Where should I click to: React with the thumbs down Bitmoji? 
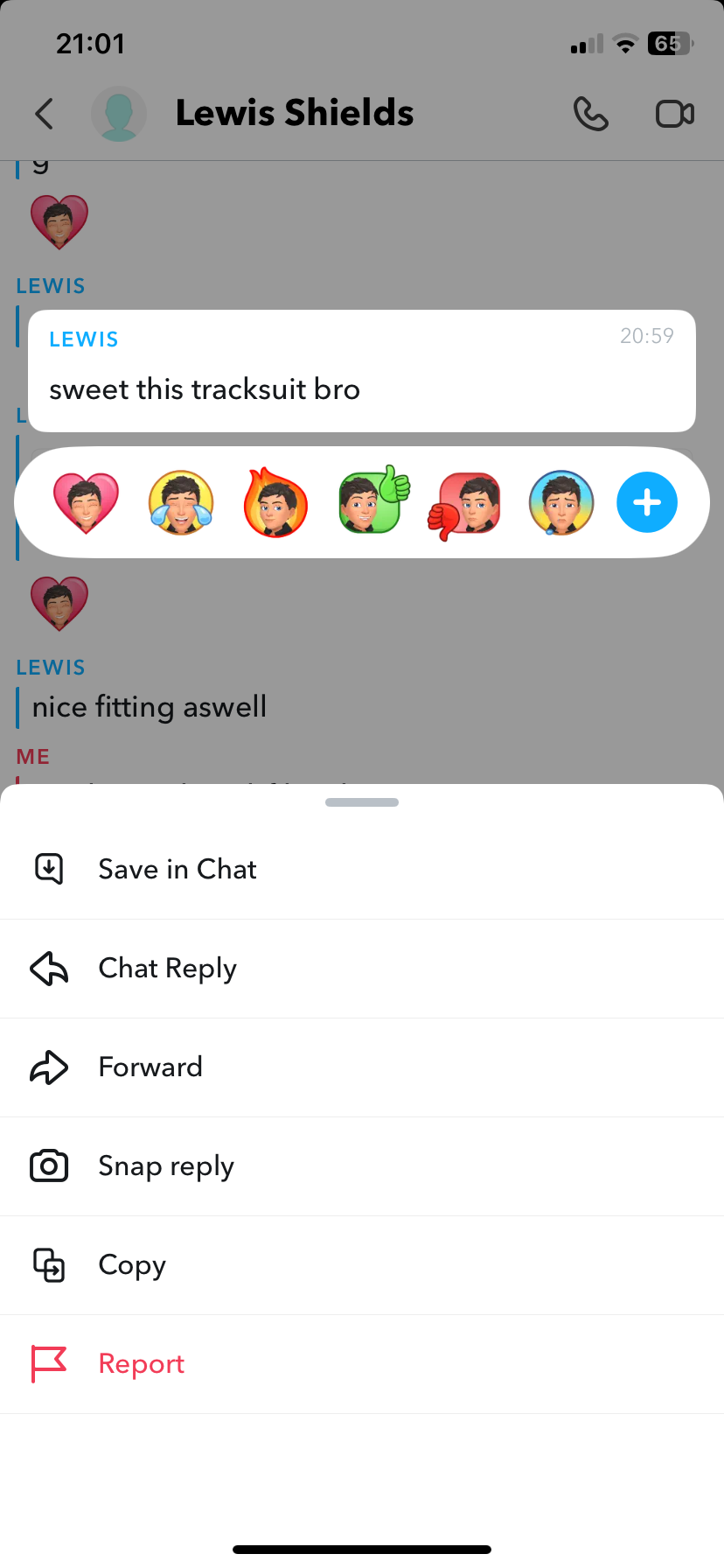[x=465, y=504]
